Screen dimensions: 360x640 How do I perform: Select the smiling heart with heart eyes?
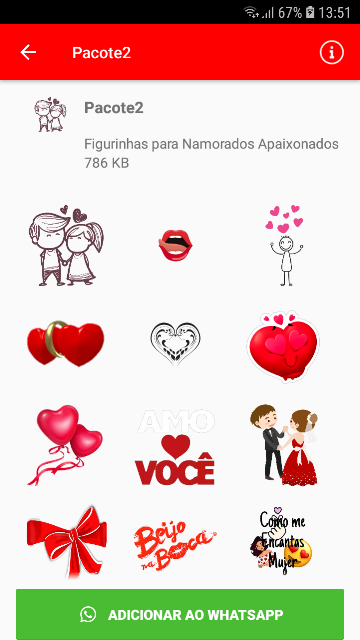[x=283, y=346]
